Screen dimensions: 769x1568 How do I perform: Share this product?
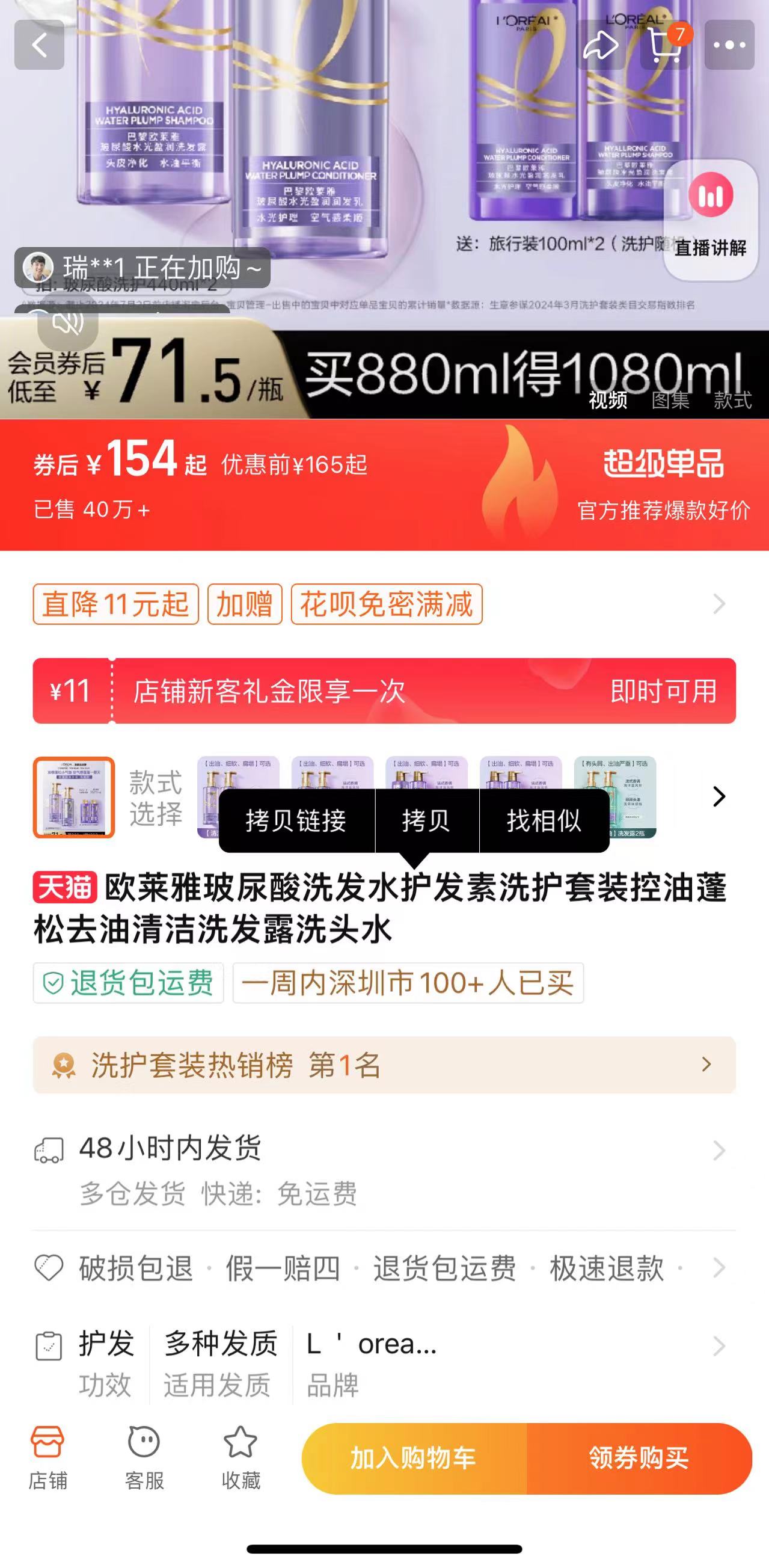coord(601,45)
